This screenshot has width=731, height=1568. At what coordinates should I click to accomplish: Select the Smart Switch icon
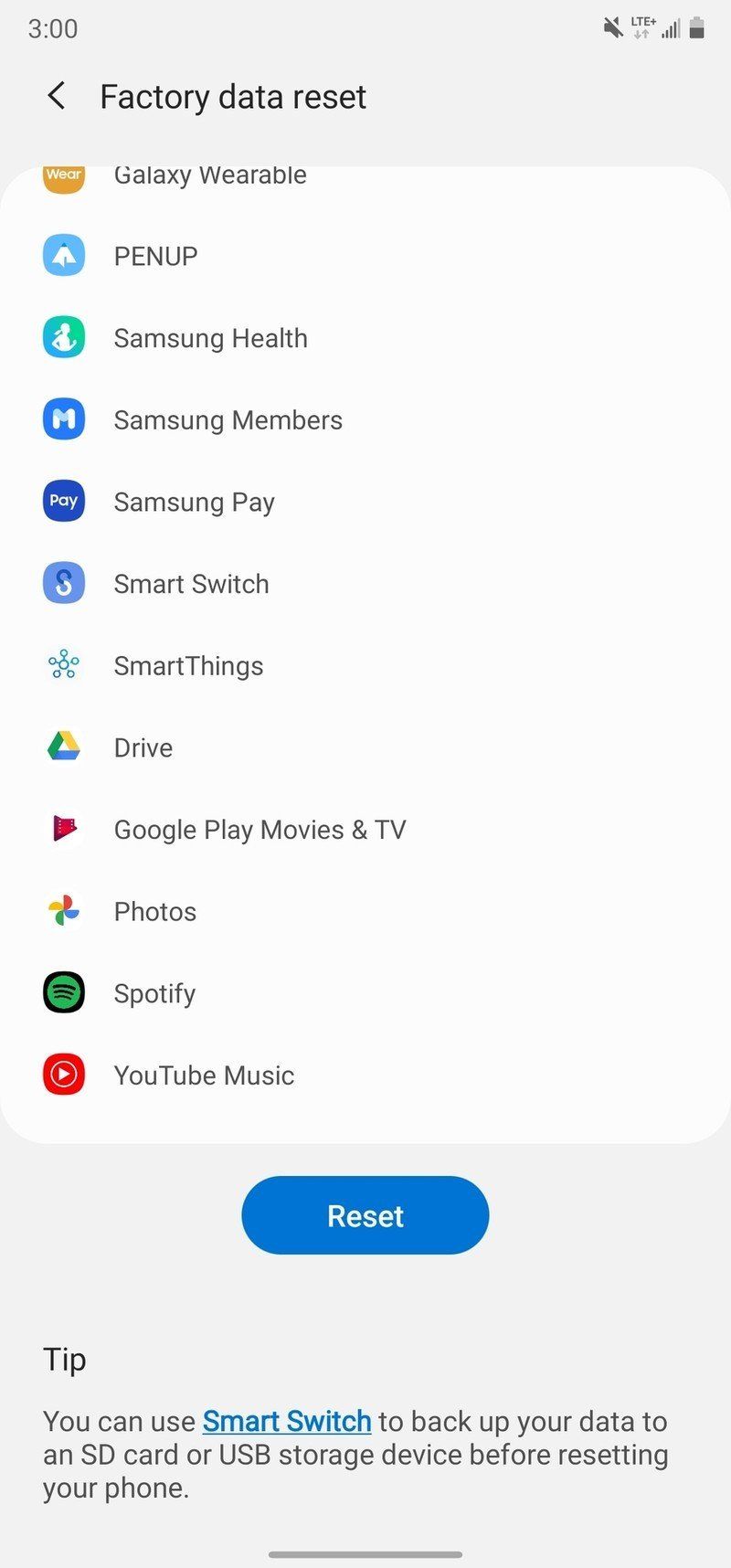62,583
